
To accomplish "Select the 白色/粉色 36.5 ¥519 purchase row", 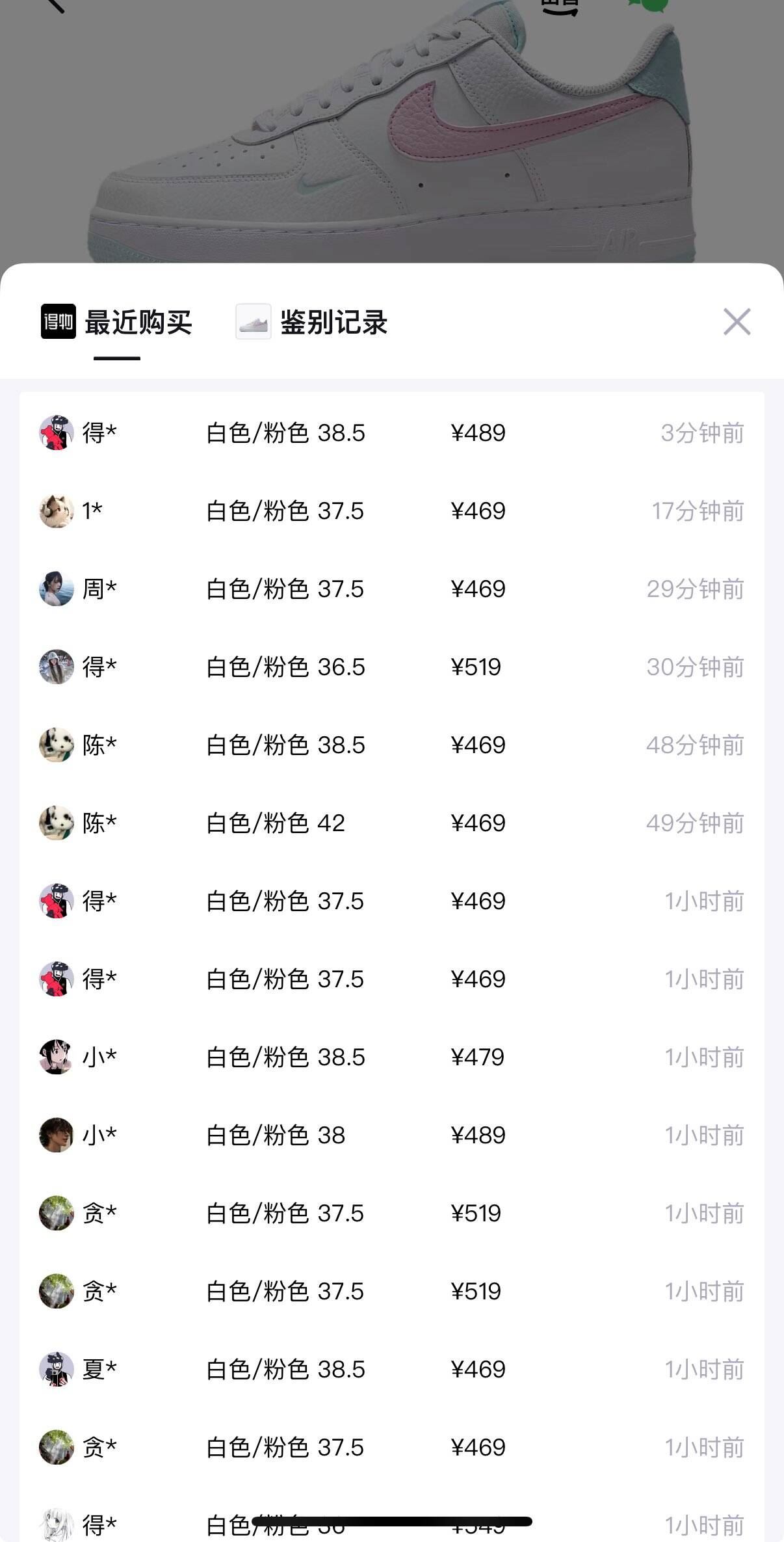I will [390, 667].
